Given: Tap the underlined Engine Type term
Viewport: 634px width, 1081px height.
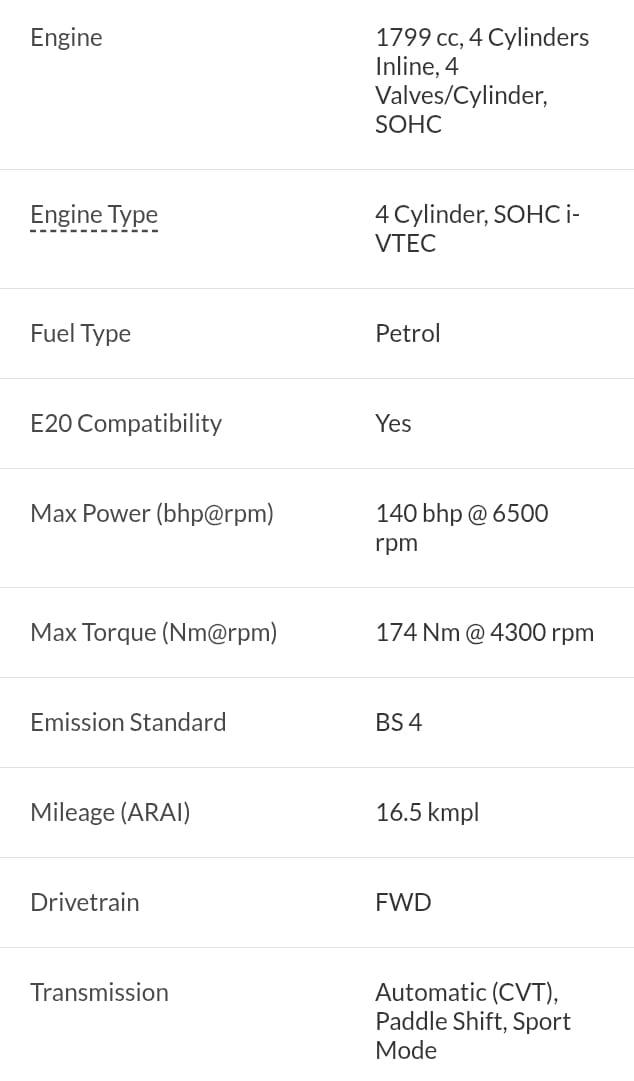Looking at the screenshot, I should (x=94, y=215).
